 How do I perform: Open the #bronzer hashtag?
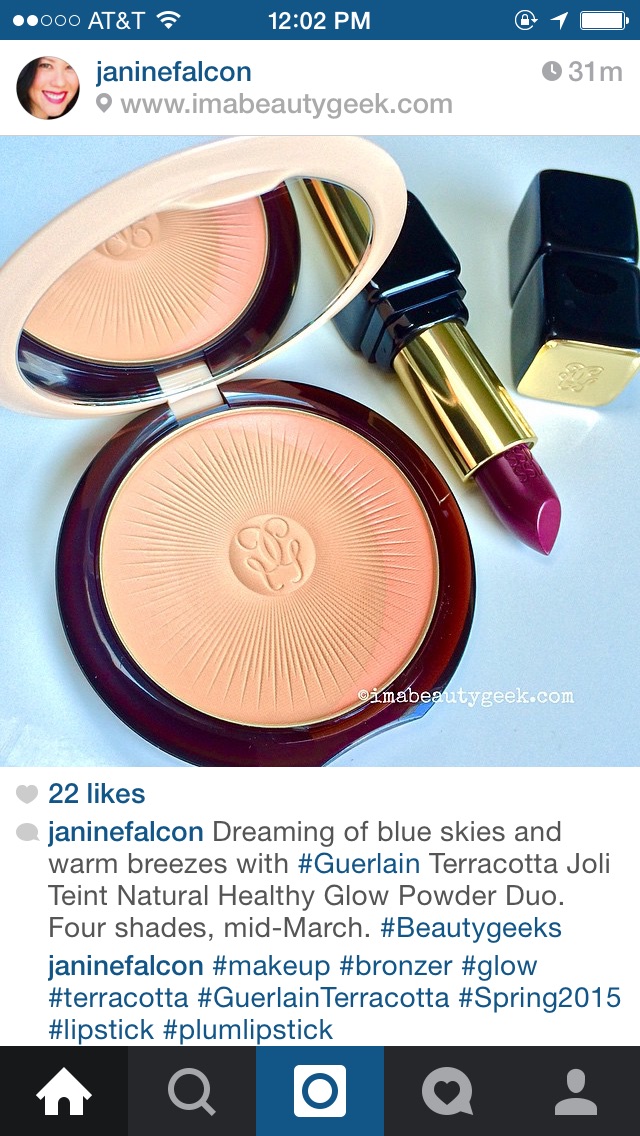point(396,966)
